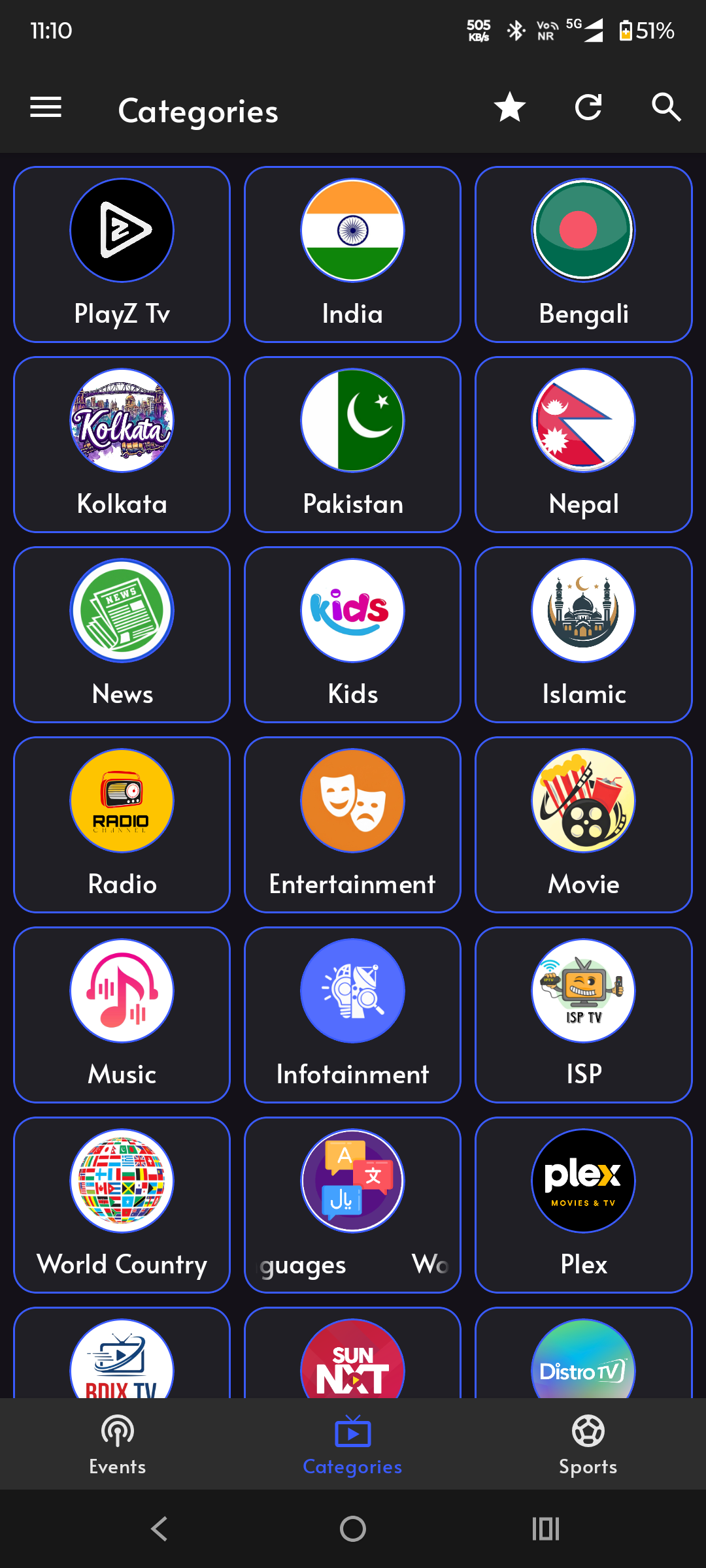The width and height of the screenshot is (706, 1568).
Task: Select the Nepal category
Action: [584, 444]
